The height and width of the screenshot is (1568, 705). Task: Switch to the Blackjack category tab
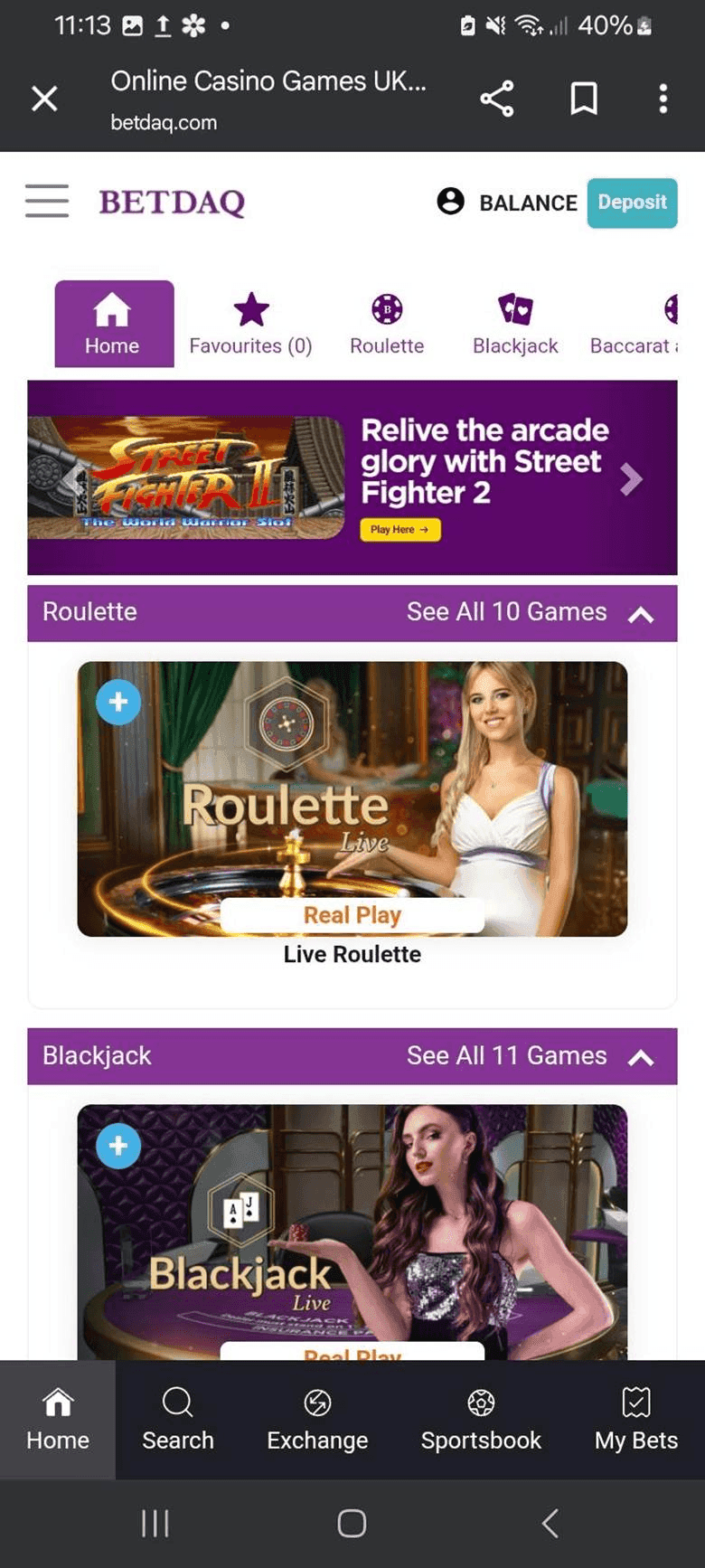click(515, 324)
